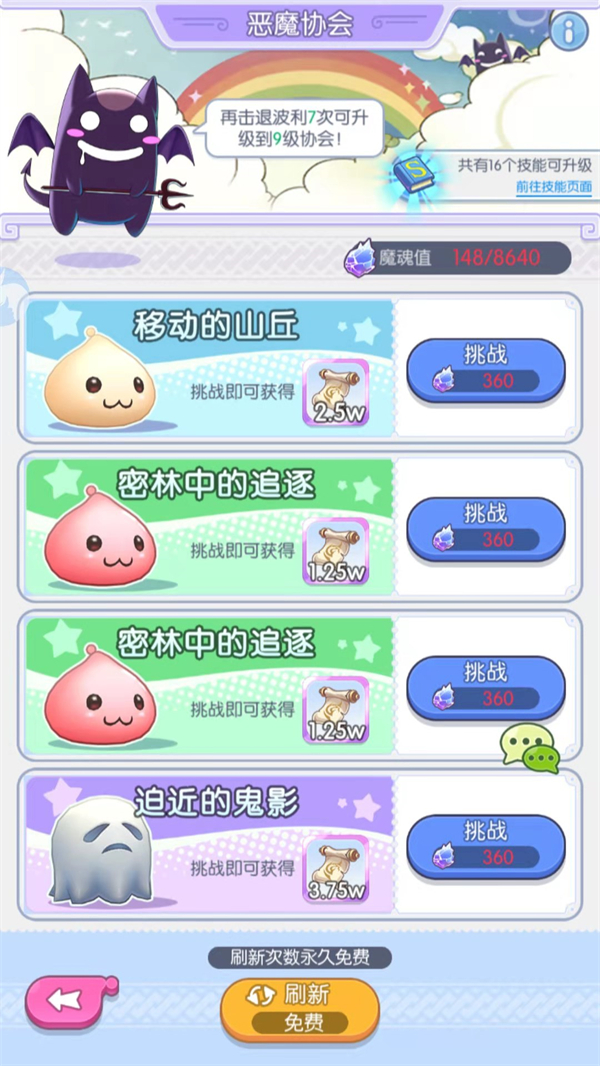Image resolution: width=600 pixels, height=1066 pixels.
Task: Challenge 移动的山丘 for 360
Action: coord(485,370)
